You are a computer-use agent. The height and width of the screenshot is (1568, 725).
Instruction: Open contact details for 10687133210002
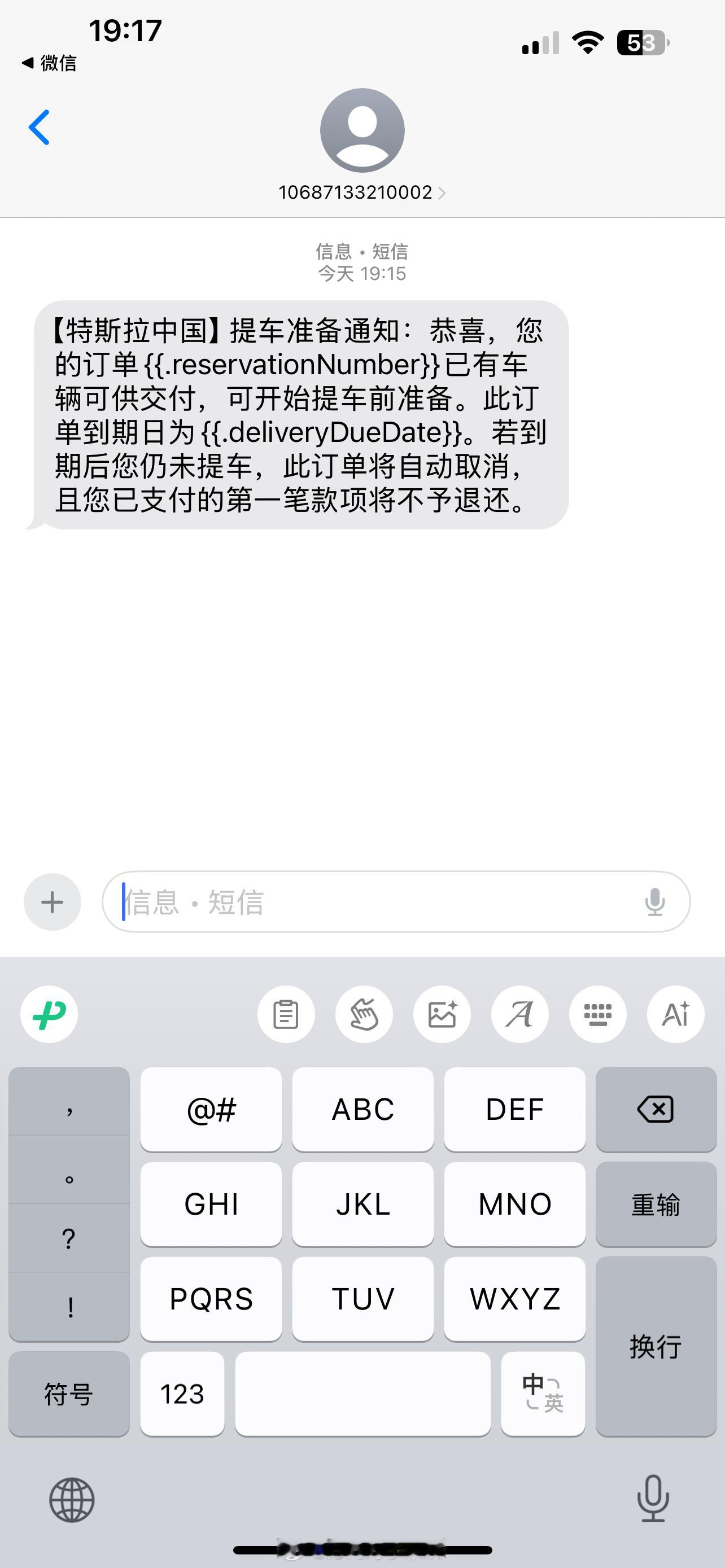coord(361,192)
